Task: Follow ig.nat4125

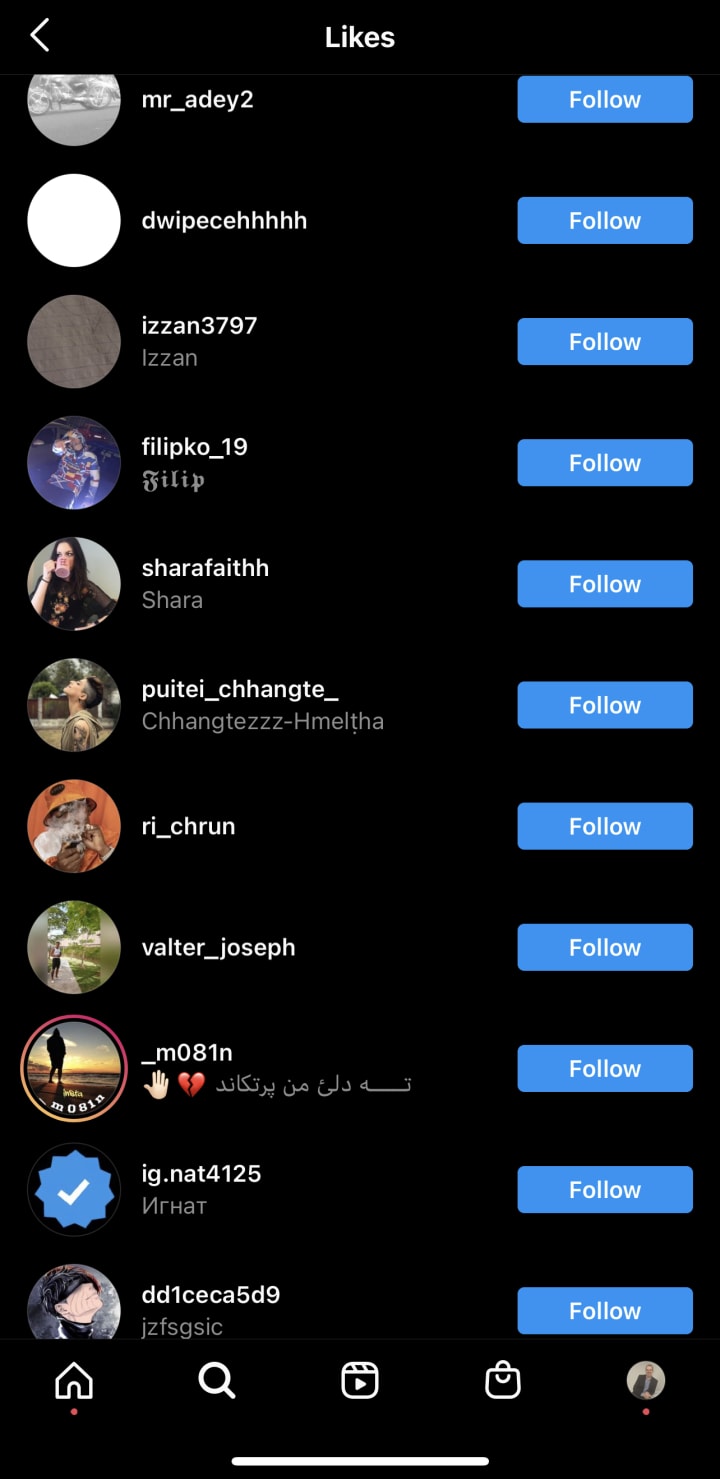Action: click(x=604, y=1189)
